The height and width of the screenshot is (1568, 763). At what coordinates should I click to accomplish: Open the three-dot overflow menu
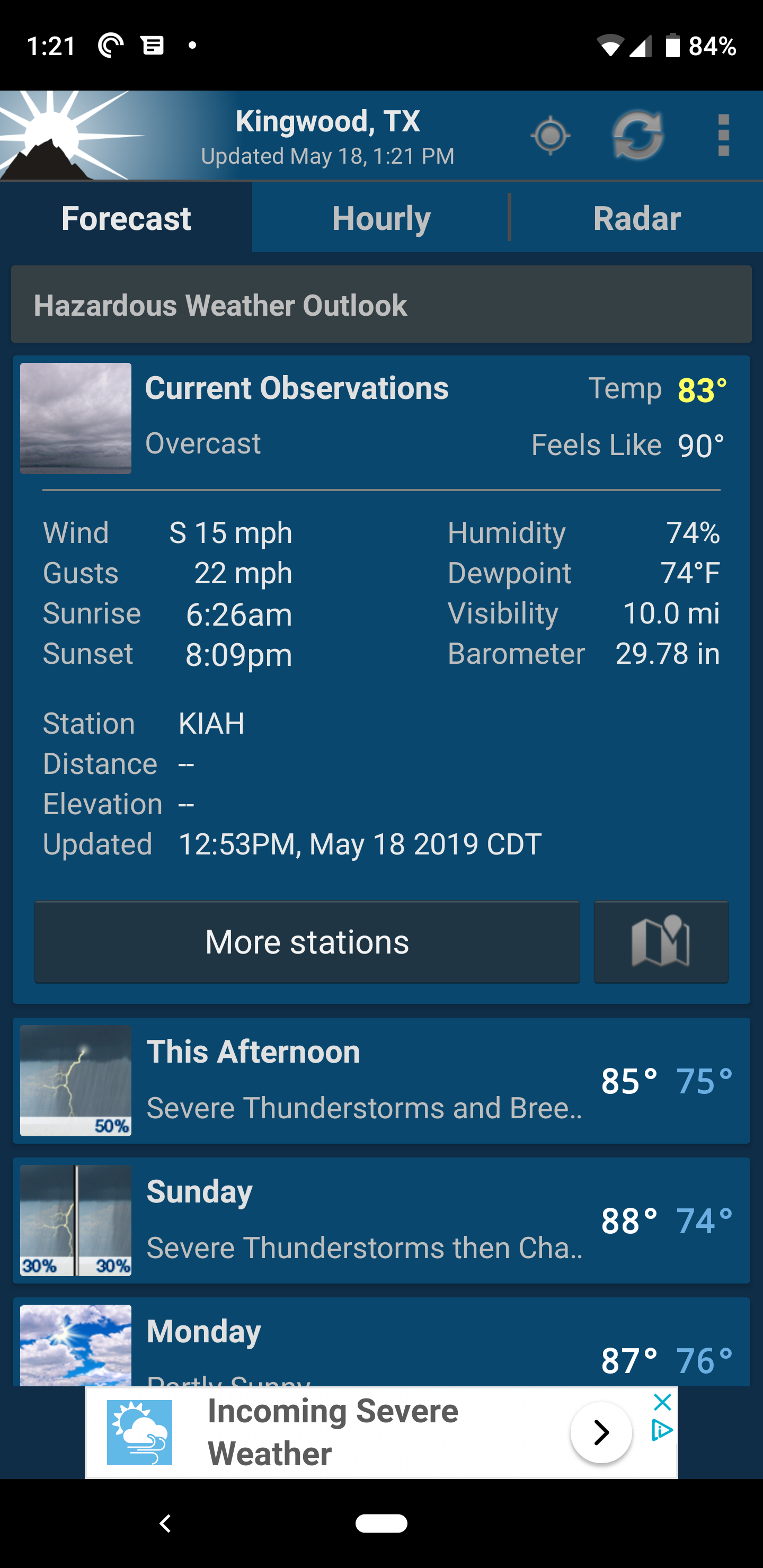tap(723, 135)
